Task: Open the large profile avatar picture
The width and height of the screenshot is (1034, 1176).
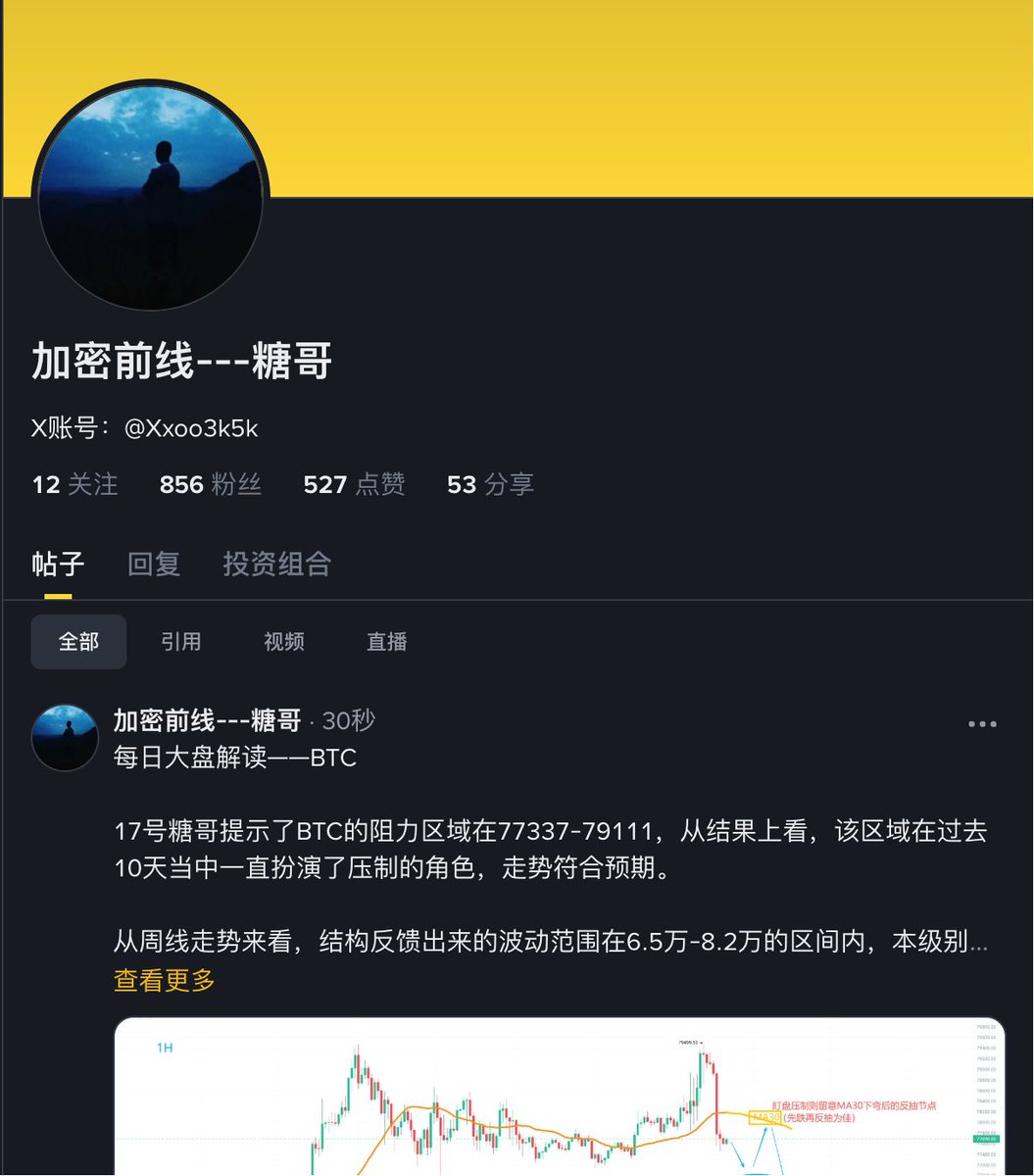Action: click(x=150, y=197)
